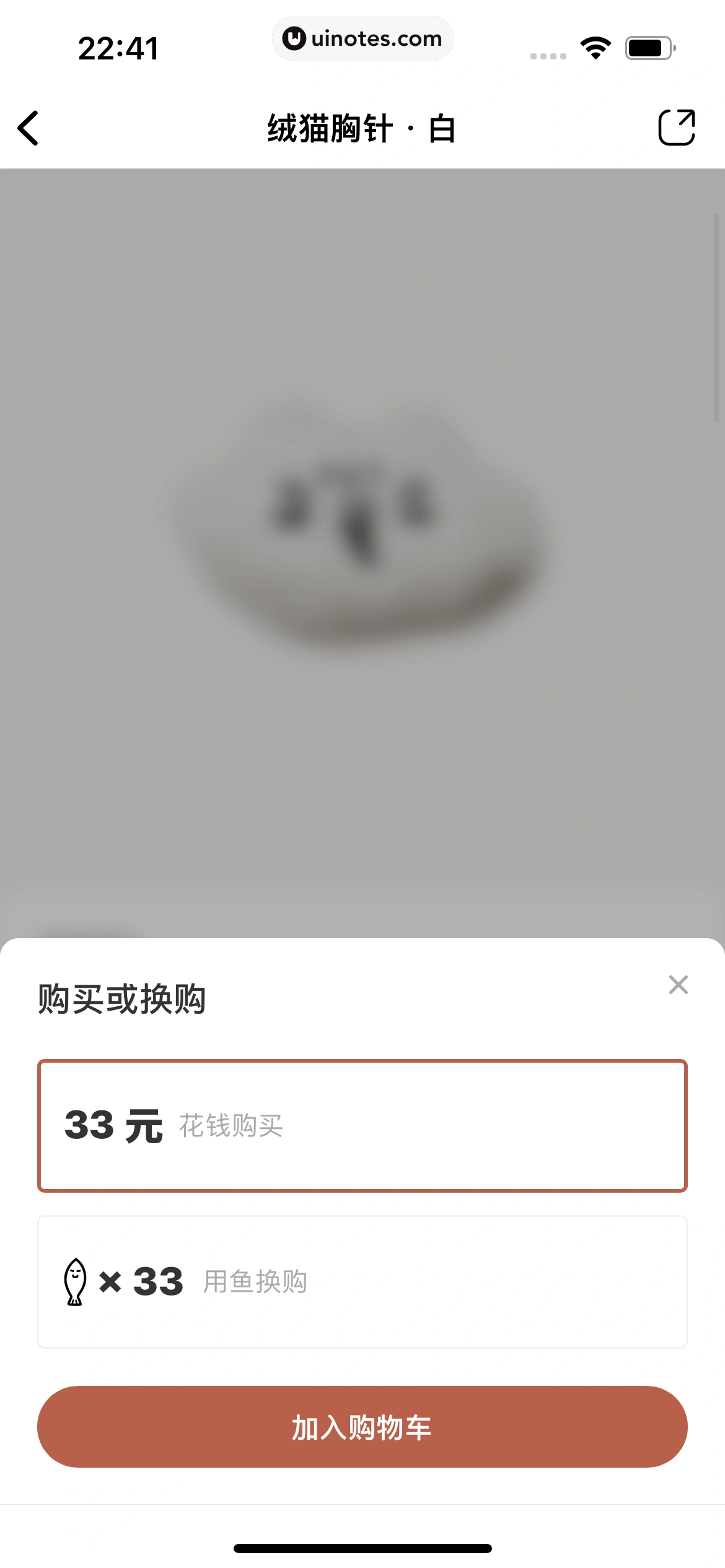The image size is (725, 1568).
Task: Tap the share icon top right
Action: [x=677, y=128]
